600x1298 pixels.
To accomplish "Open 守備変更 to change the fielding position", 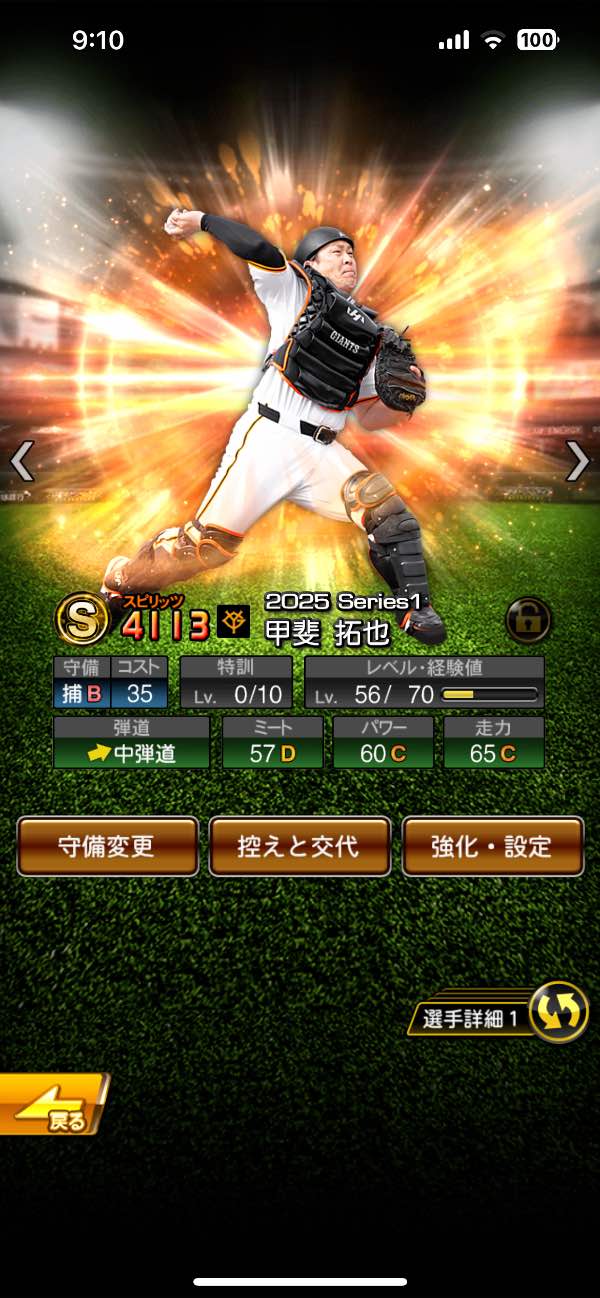I will 108,846.
